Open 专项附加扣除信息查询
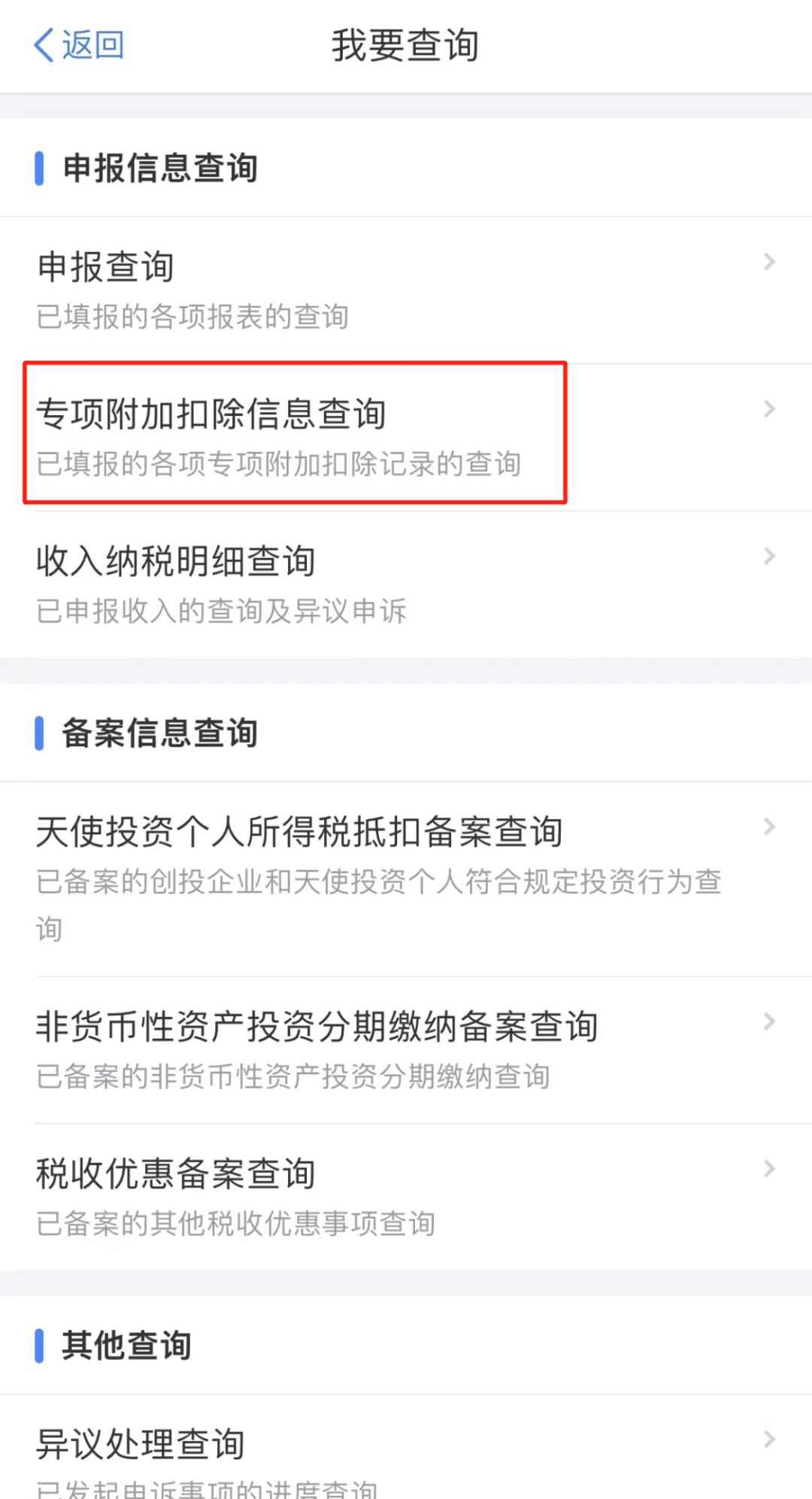Screen dimensions: 812x1499 [x=406, y=437]
